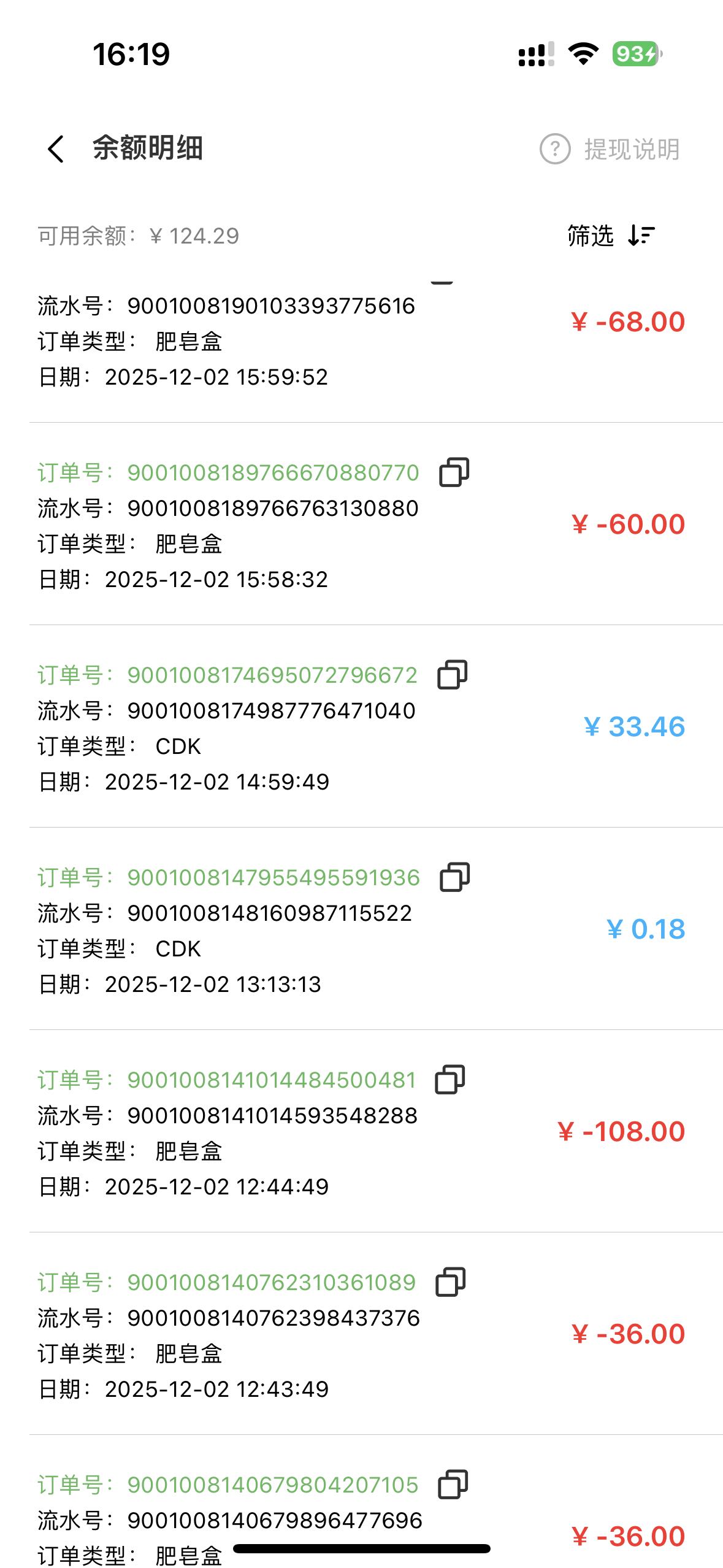Copy order number 9001008174695072796672
Viewport: 723px width, 1568px height.
pyautogui.click(x=452, y=675)
